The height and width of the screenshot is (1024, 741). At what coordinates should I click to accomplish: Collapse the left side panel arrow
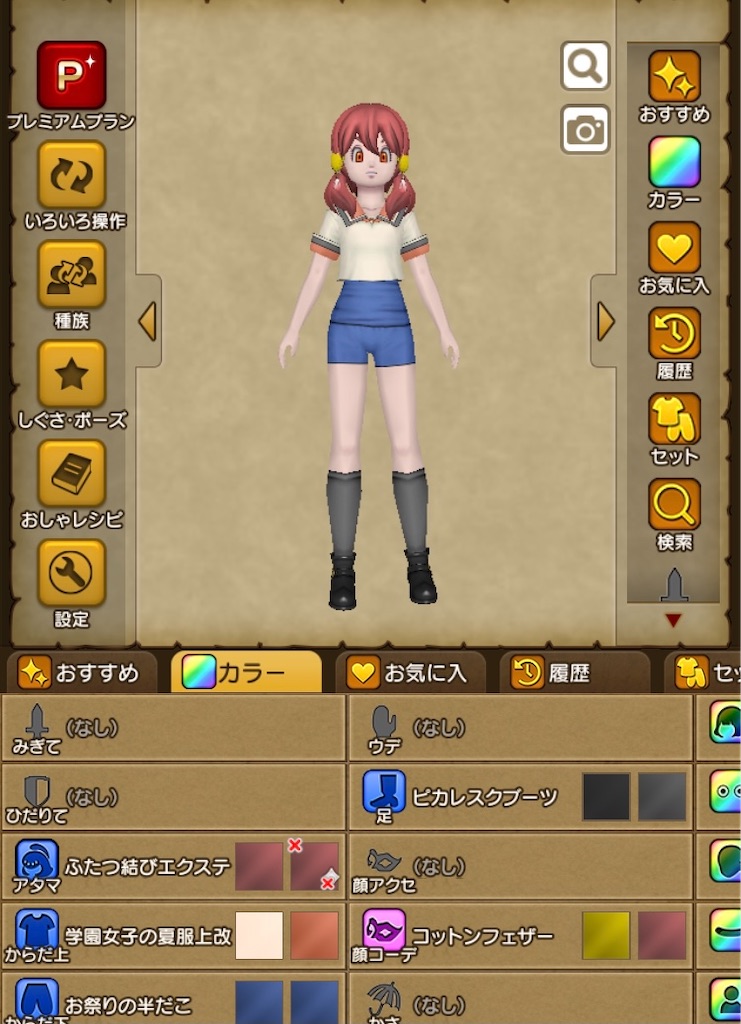click(x=147, y=321)
